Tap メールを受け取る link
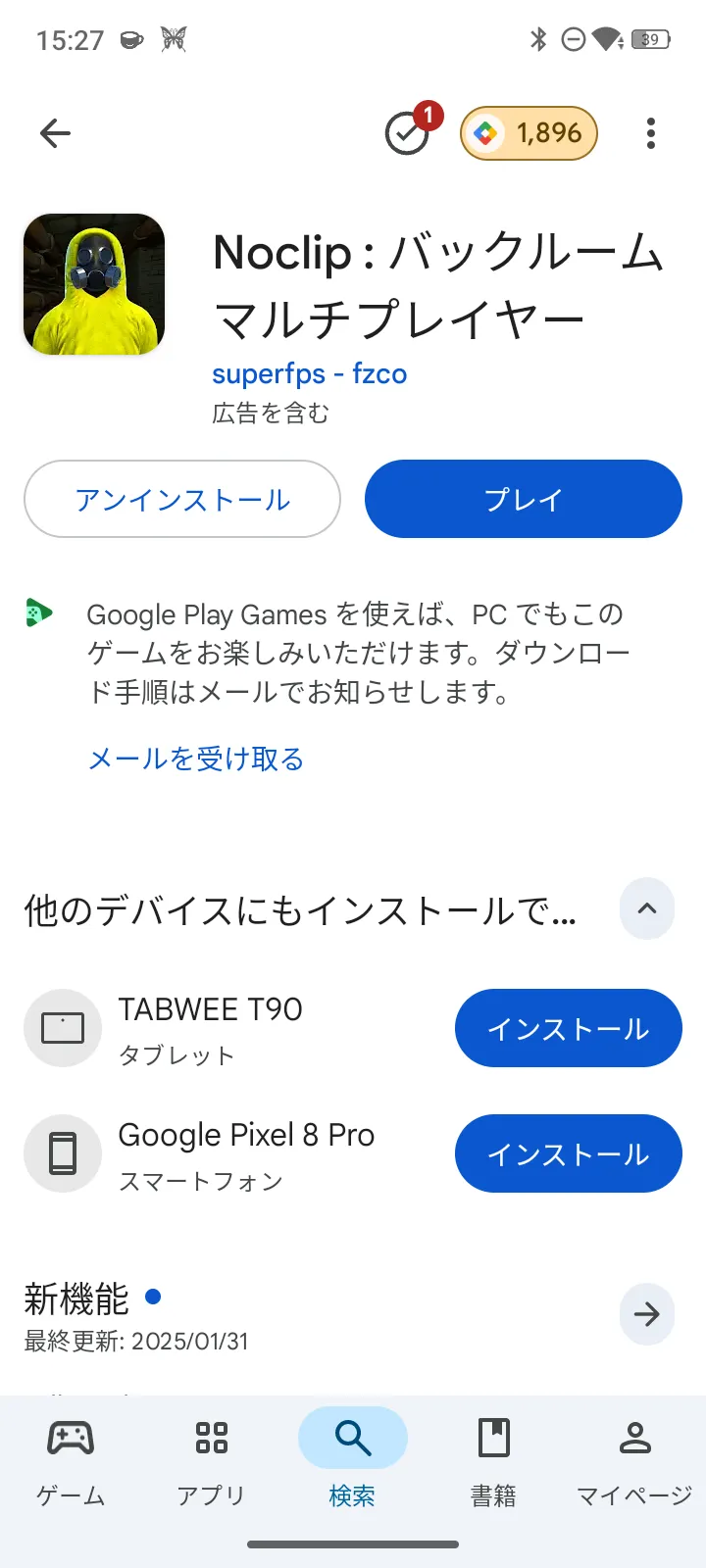 (x=196, y=759)
